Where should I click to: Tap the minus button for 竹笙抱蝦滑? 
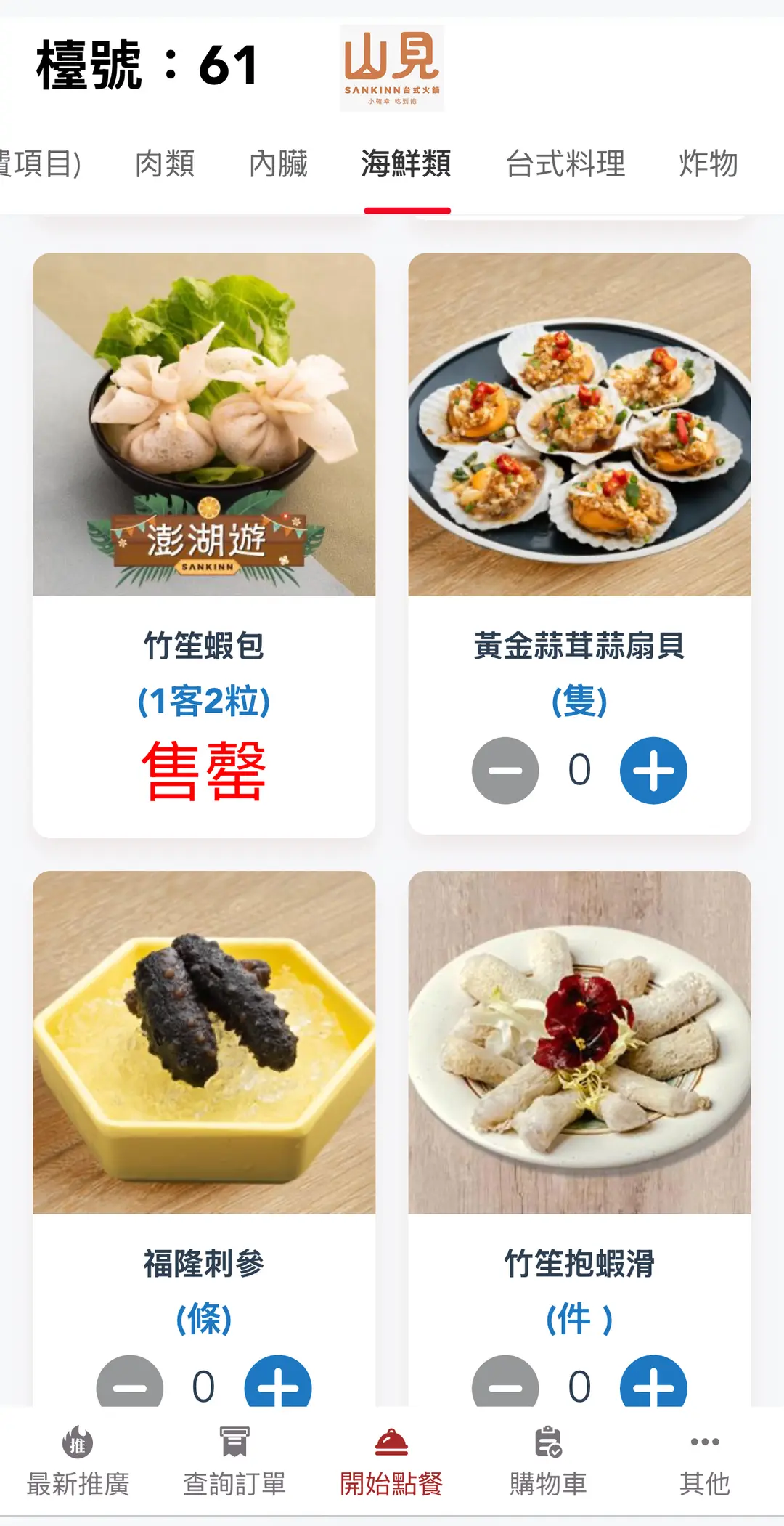(x=505, y=1383)
